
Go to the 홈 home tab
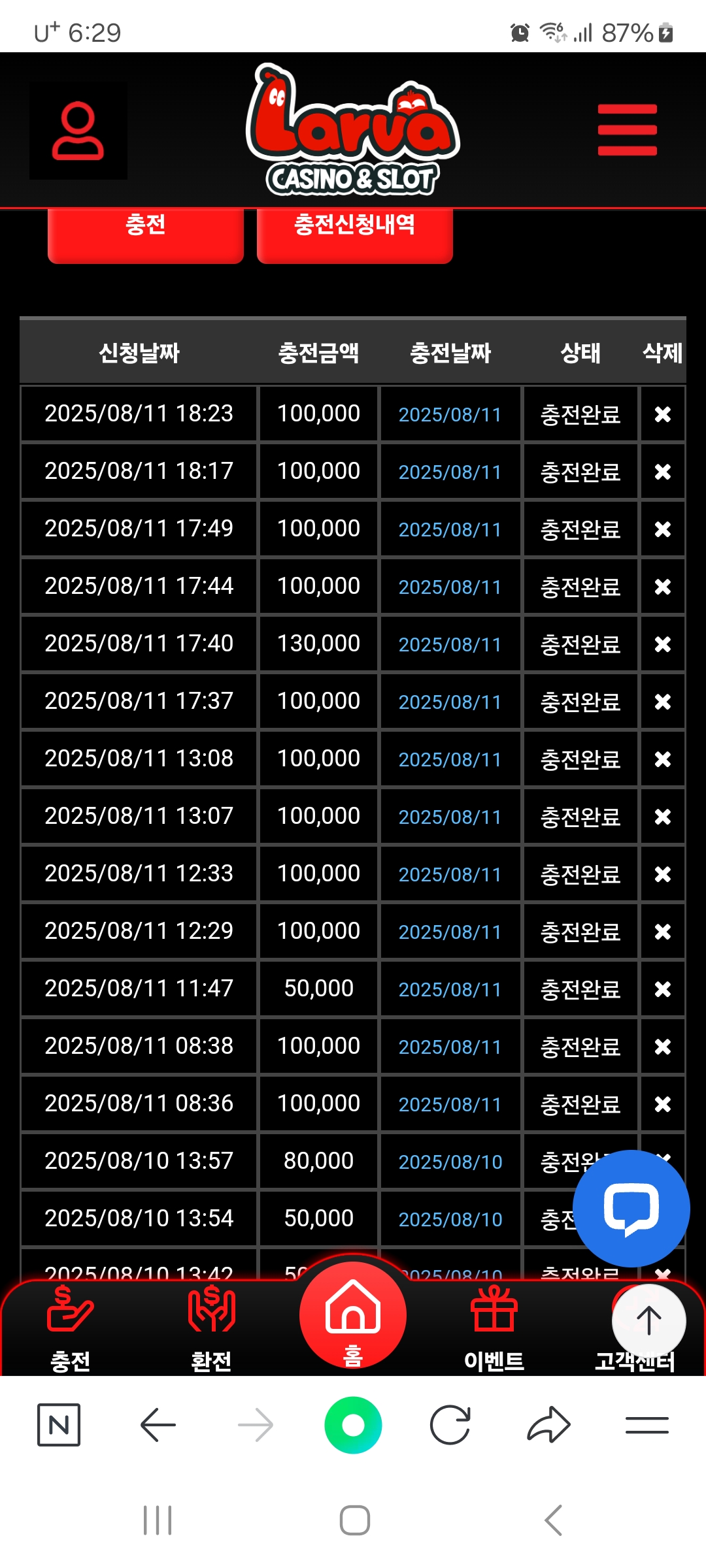[x=353, y=1316]
